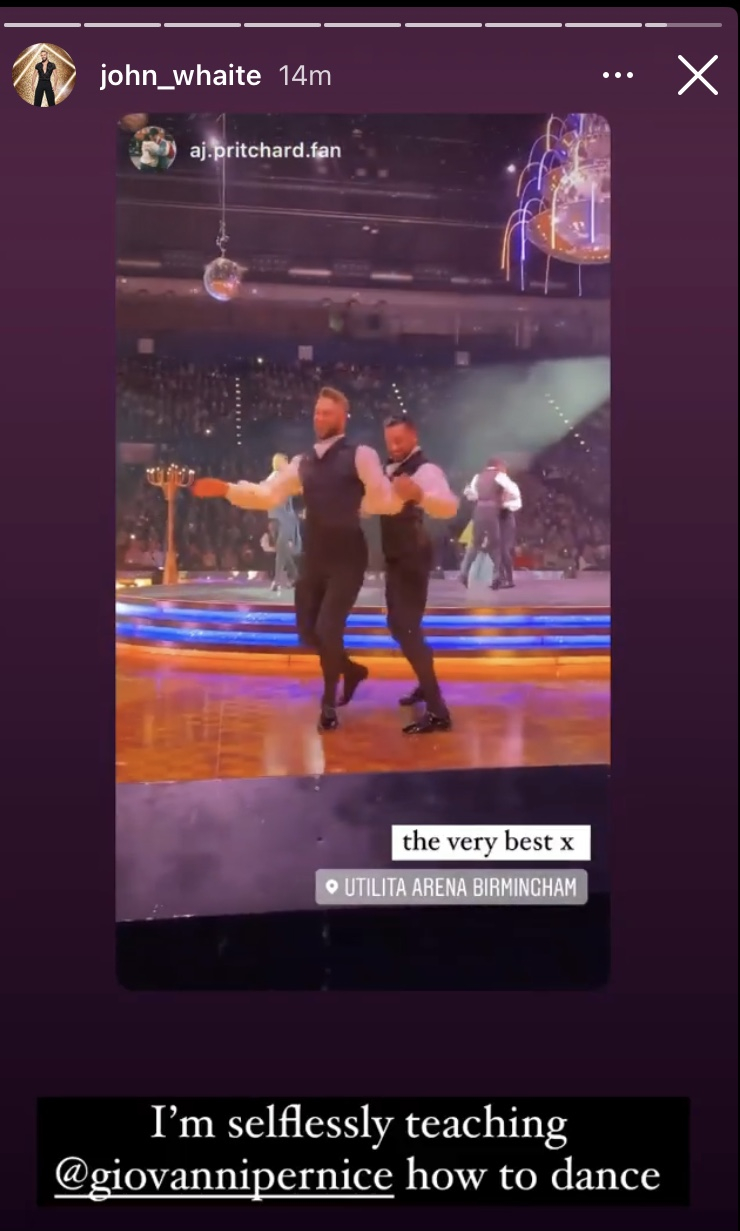Image resolution: width=740 pixels, height=1231 pixels.
Task: Tap the @giovannipernice mention
Action: point(224,1174)
